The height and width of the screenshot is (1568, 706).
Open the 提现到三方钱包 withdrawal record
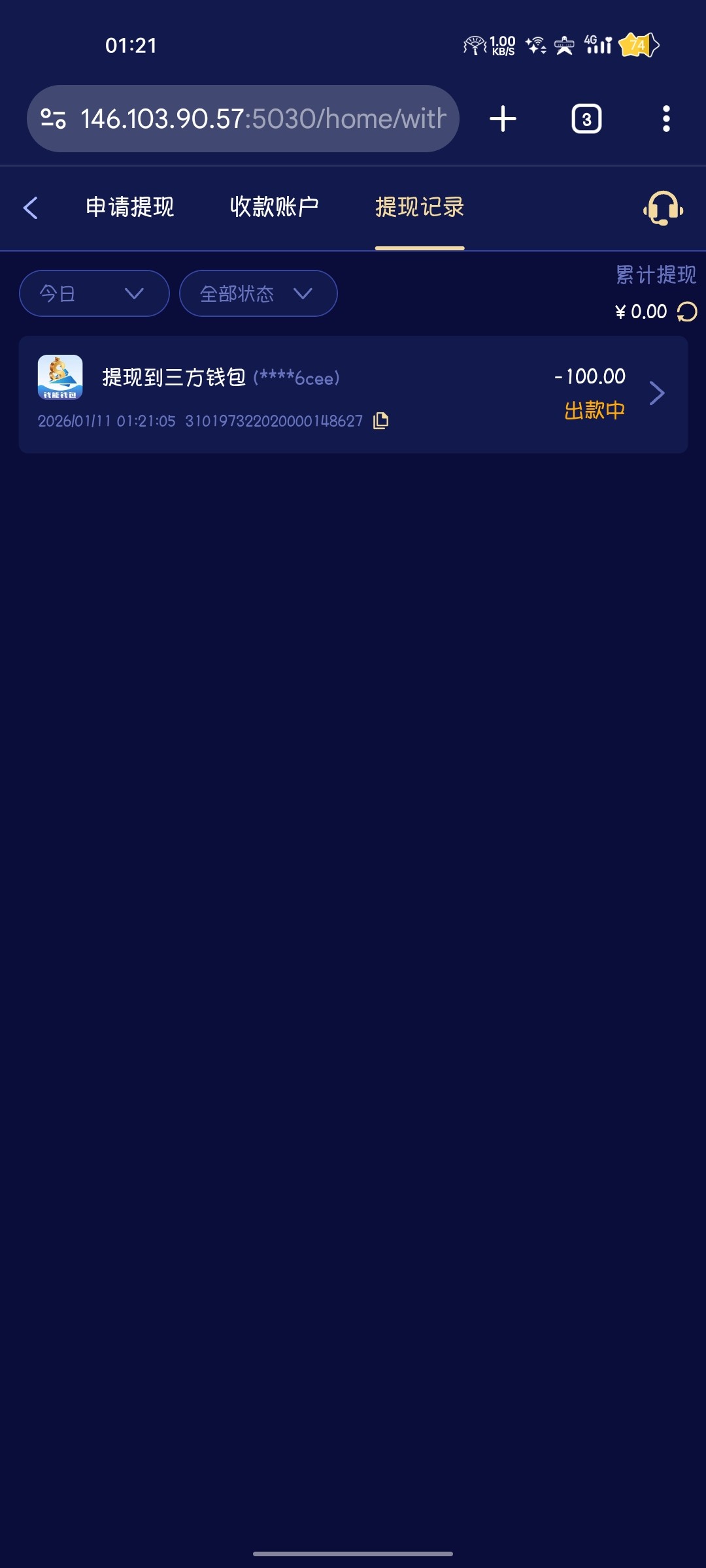[x=353, y=394]
